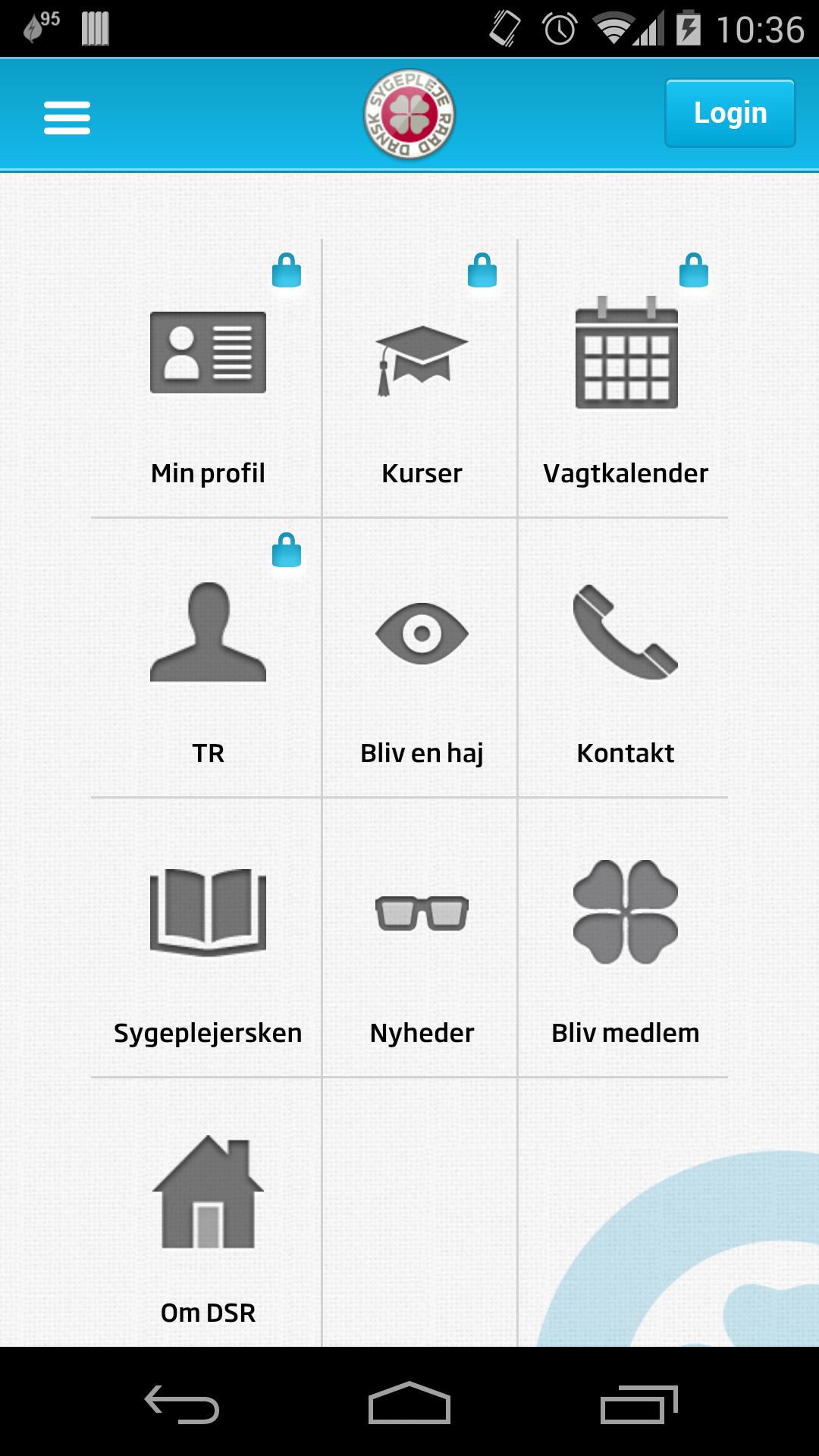The image size is (819, 1456).
Task: Tap the Login button
Action: (730, 113)
